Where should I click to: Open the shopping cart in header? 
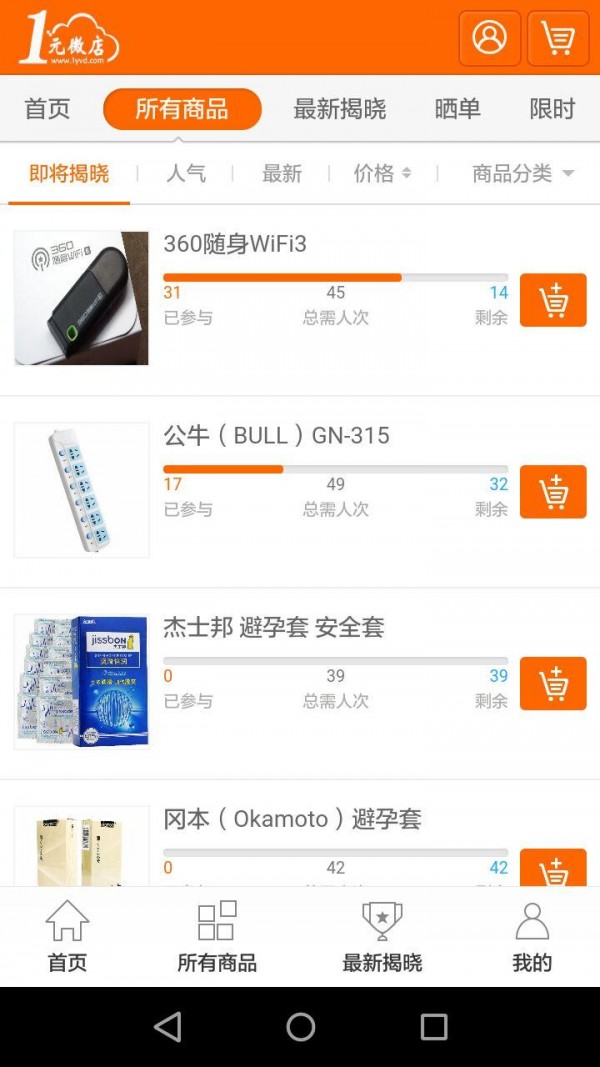click(x=557, y=38)
